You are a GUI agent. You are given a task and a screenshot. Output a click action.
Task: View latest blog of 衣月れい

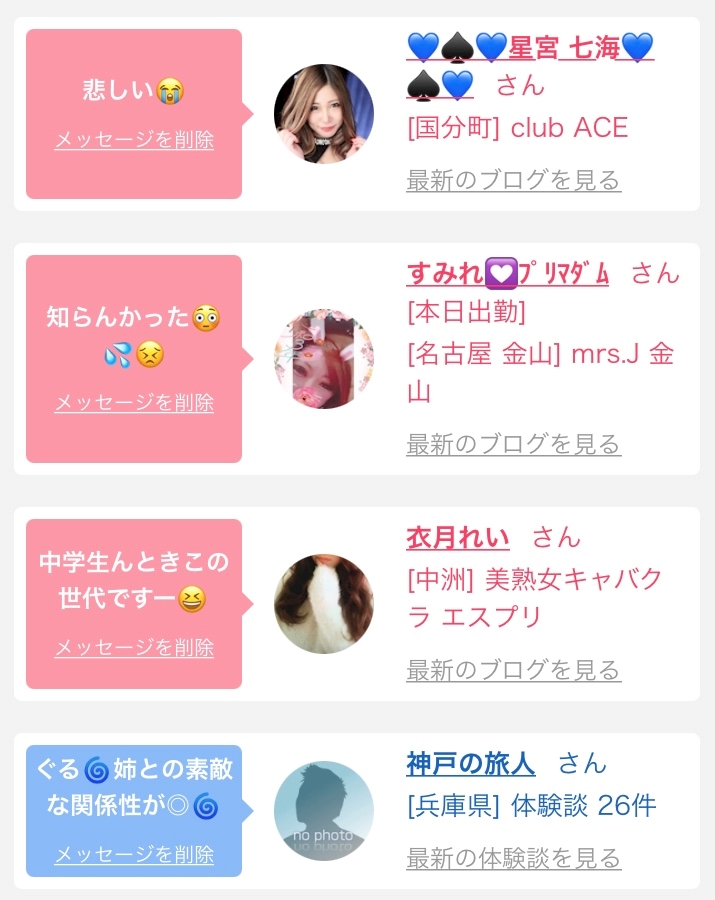(514, 670)
